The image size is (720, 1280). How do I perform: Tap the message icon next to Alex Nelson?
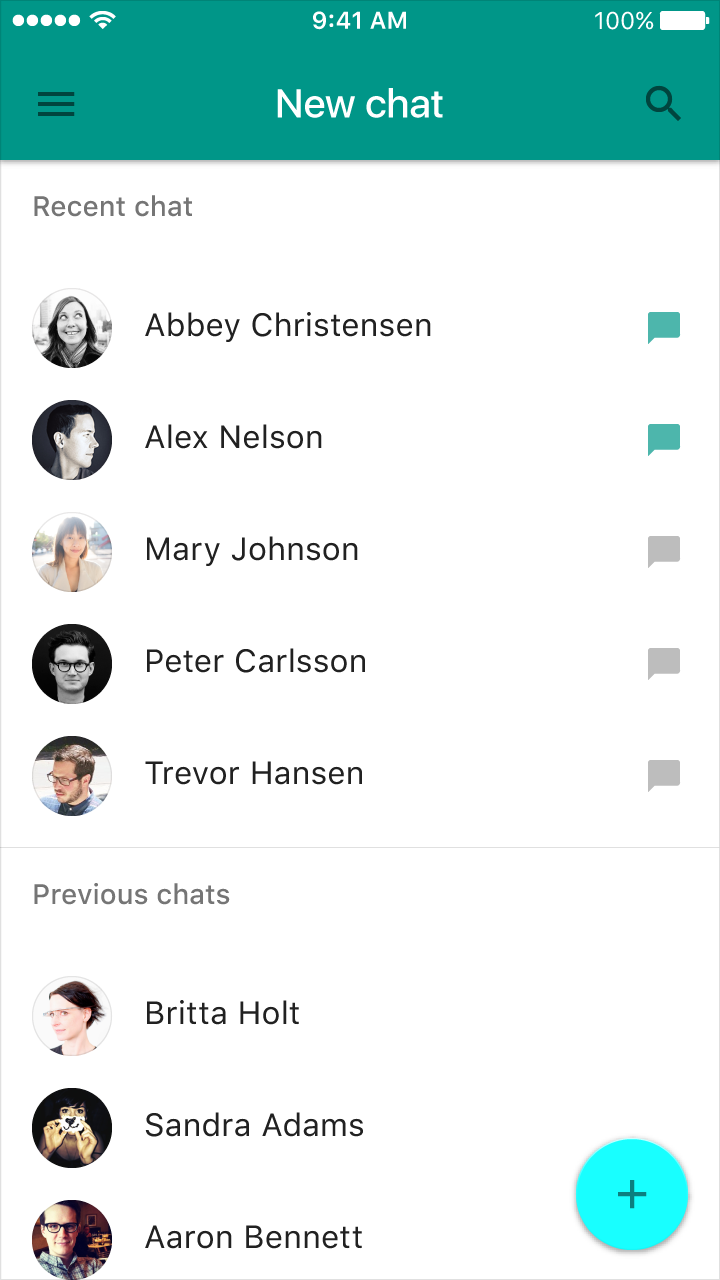[x=664, y=439]
